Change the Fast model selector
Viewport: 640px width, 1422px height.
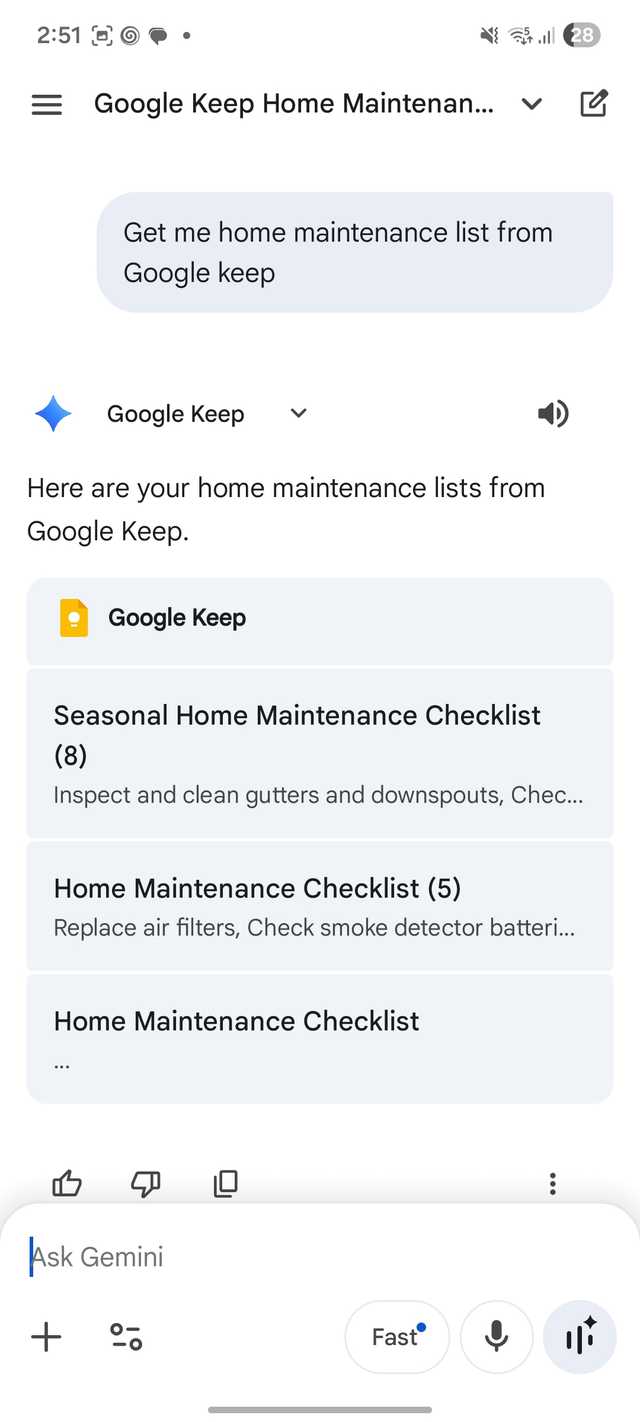tap(397, 1337)
